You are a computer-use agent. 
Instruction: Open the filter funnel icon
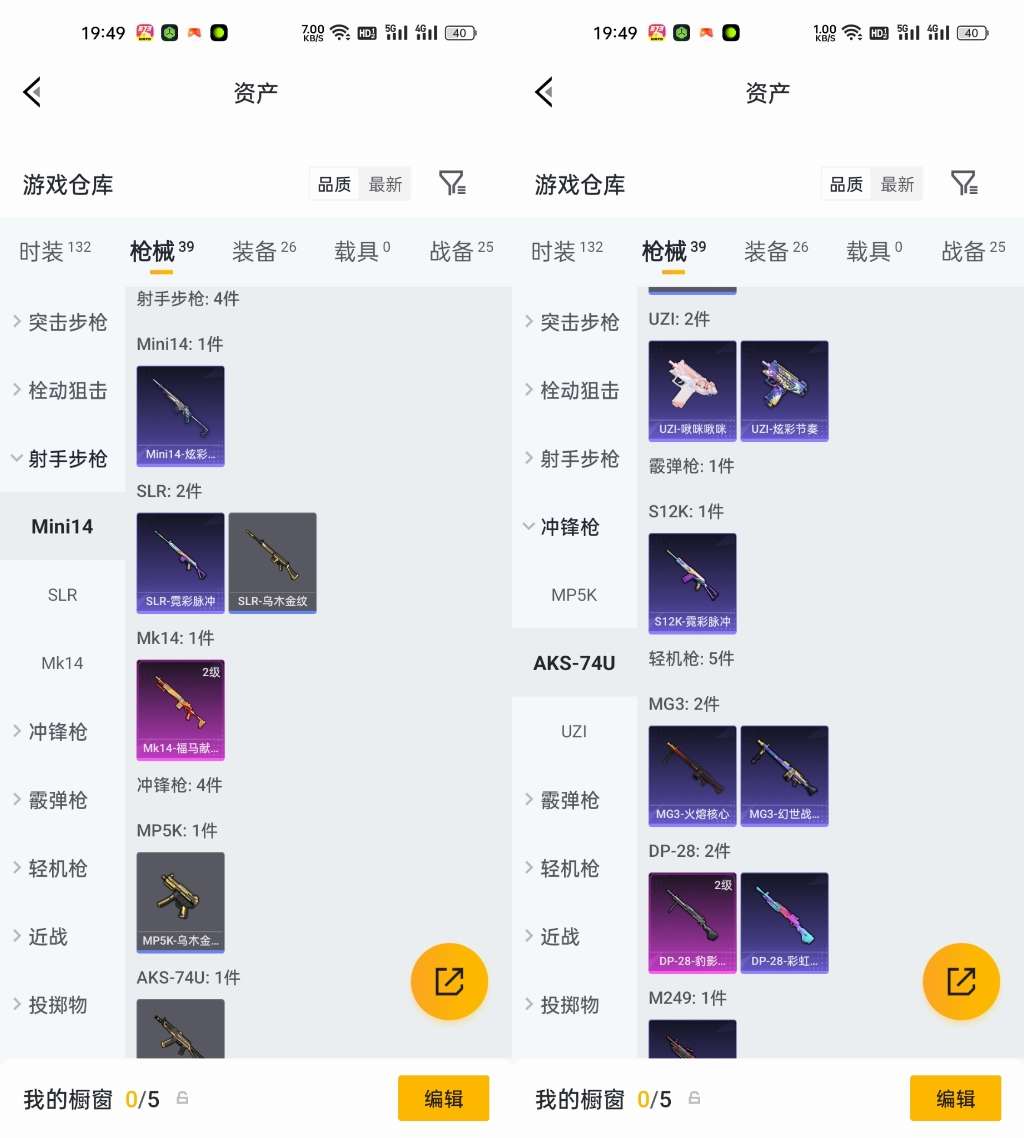click(452, 183)
